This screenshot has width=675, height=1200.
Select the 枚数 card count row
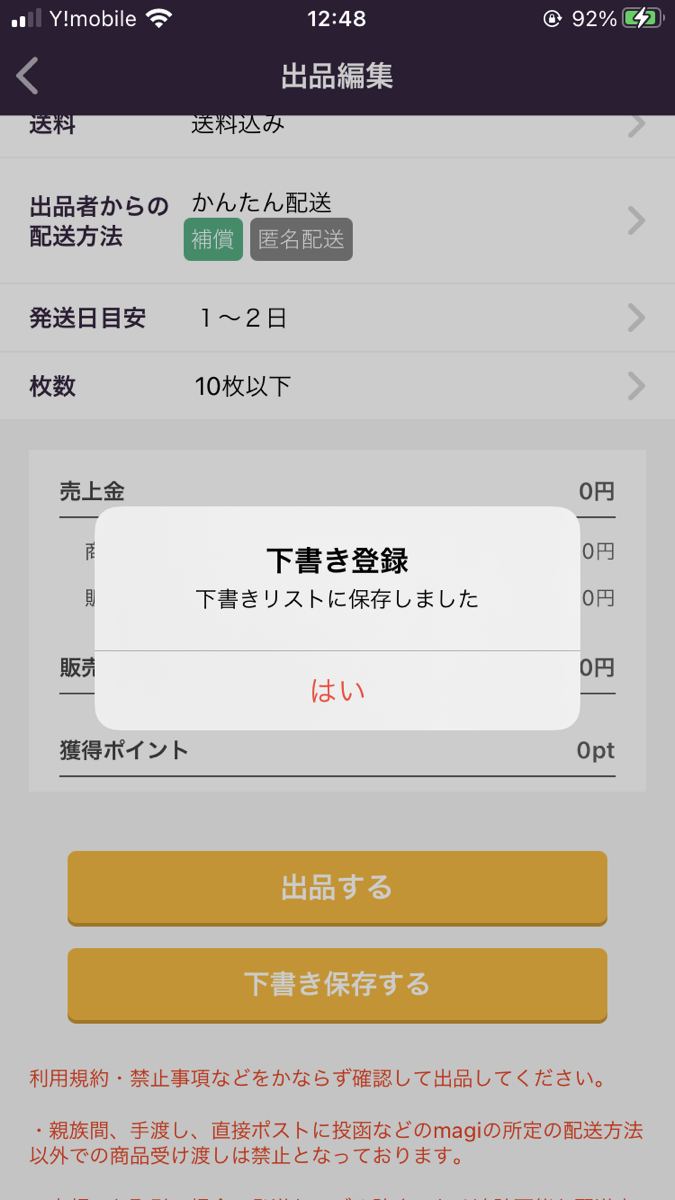tap(337, 386)
